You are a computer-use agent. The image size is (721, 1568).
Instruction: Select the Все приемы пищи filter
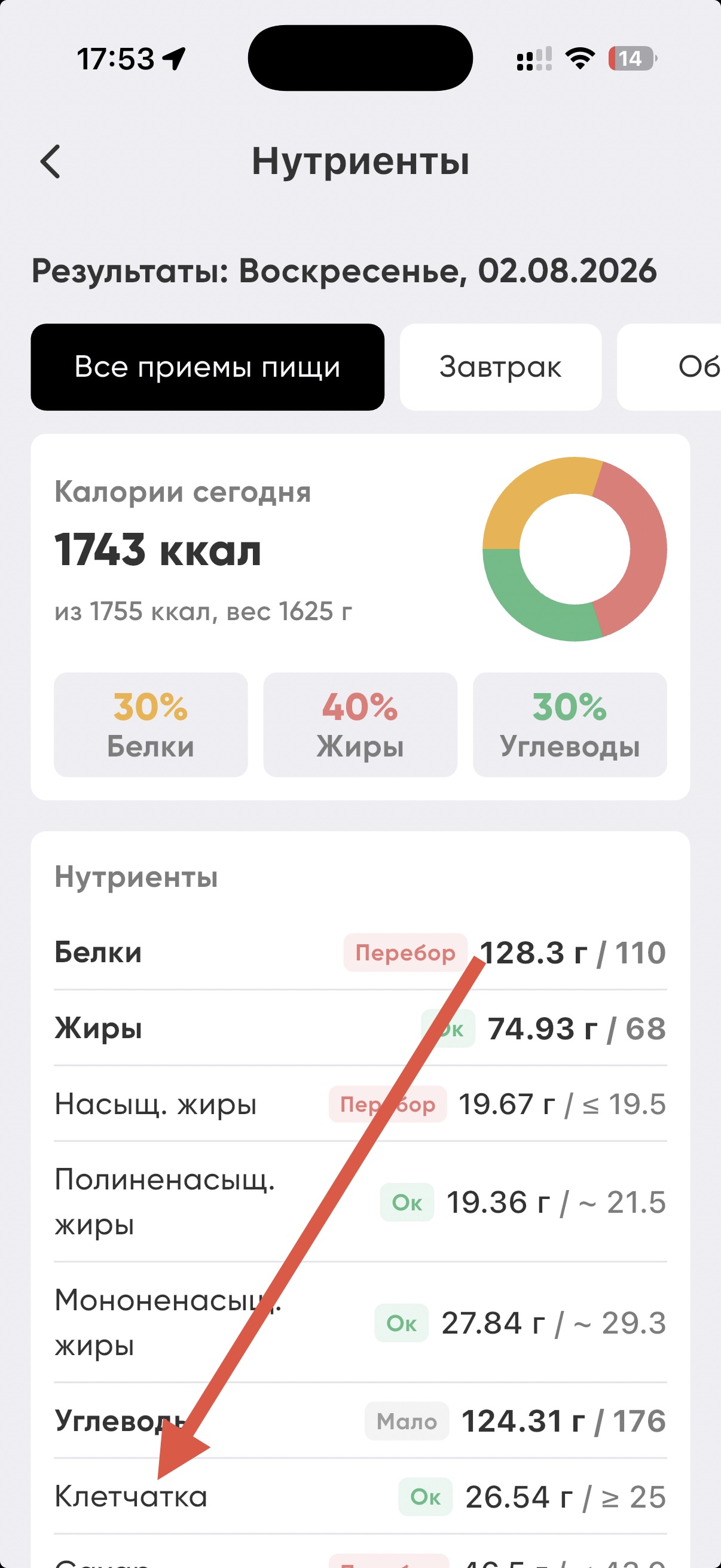207,367
